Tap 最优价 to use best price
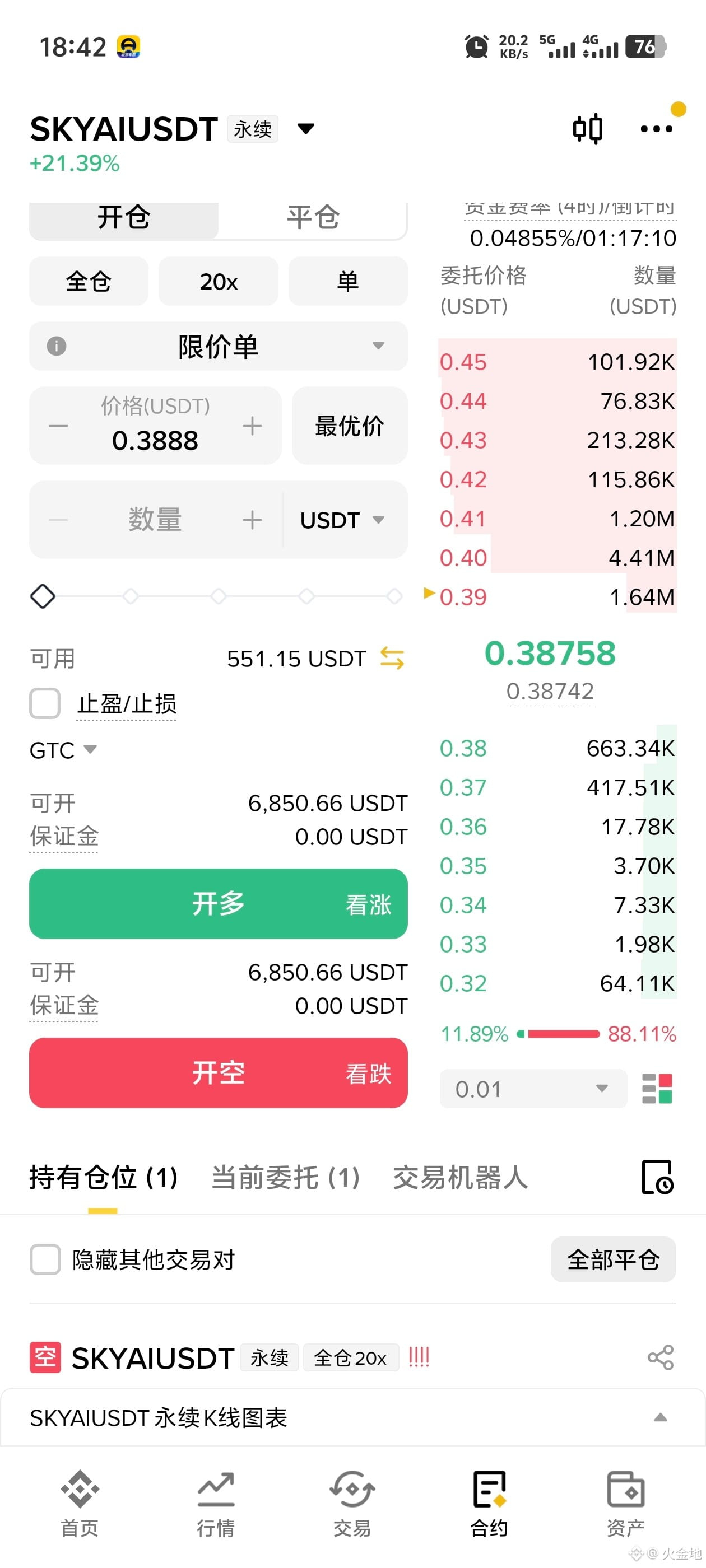The height and width of the screenshot is (1568, 706). (350, 426)
